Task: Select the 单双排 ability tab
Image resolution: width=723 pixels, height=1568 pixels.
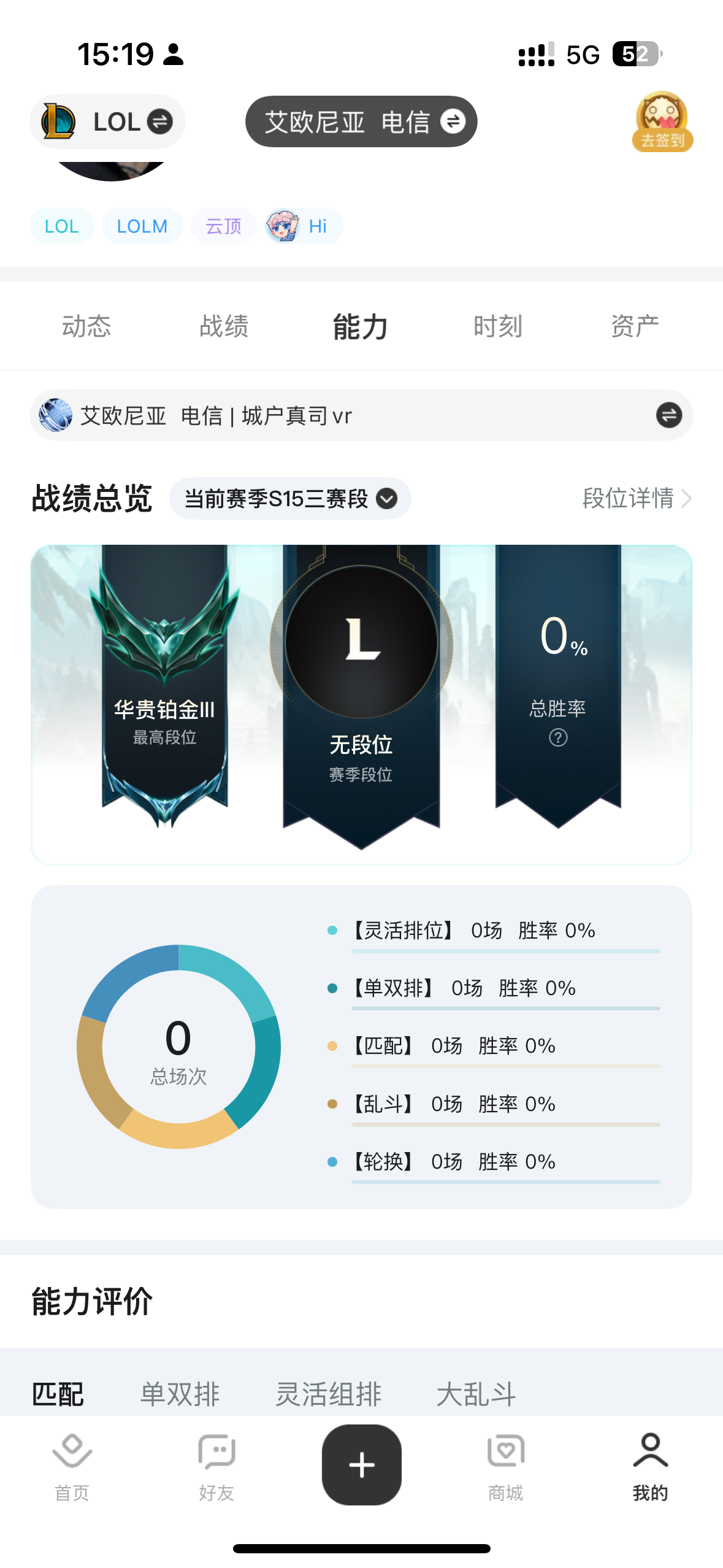Action: 180,1394
